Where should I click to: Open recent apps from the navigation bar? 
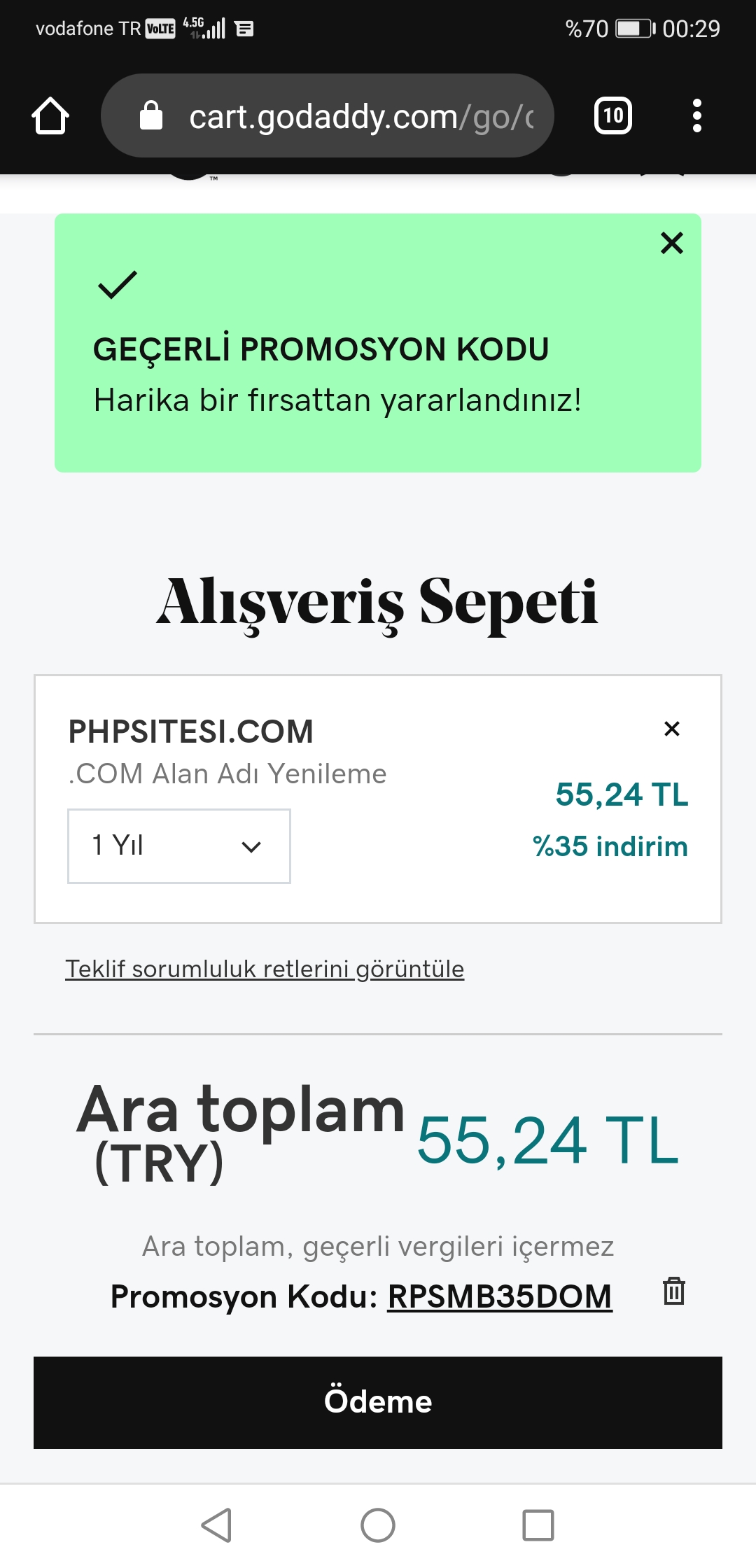(x=538, y=1525)
